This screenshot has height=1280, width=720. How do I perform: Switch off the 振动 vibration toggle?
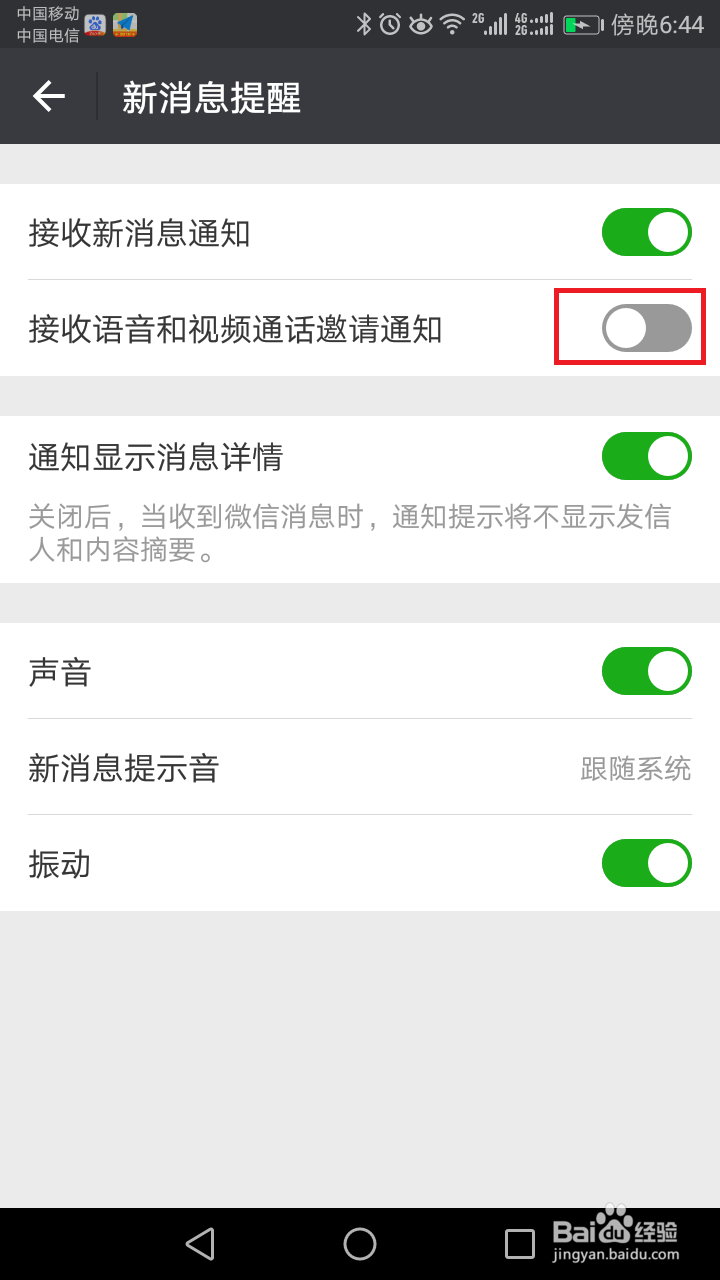point(645,863)
